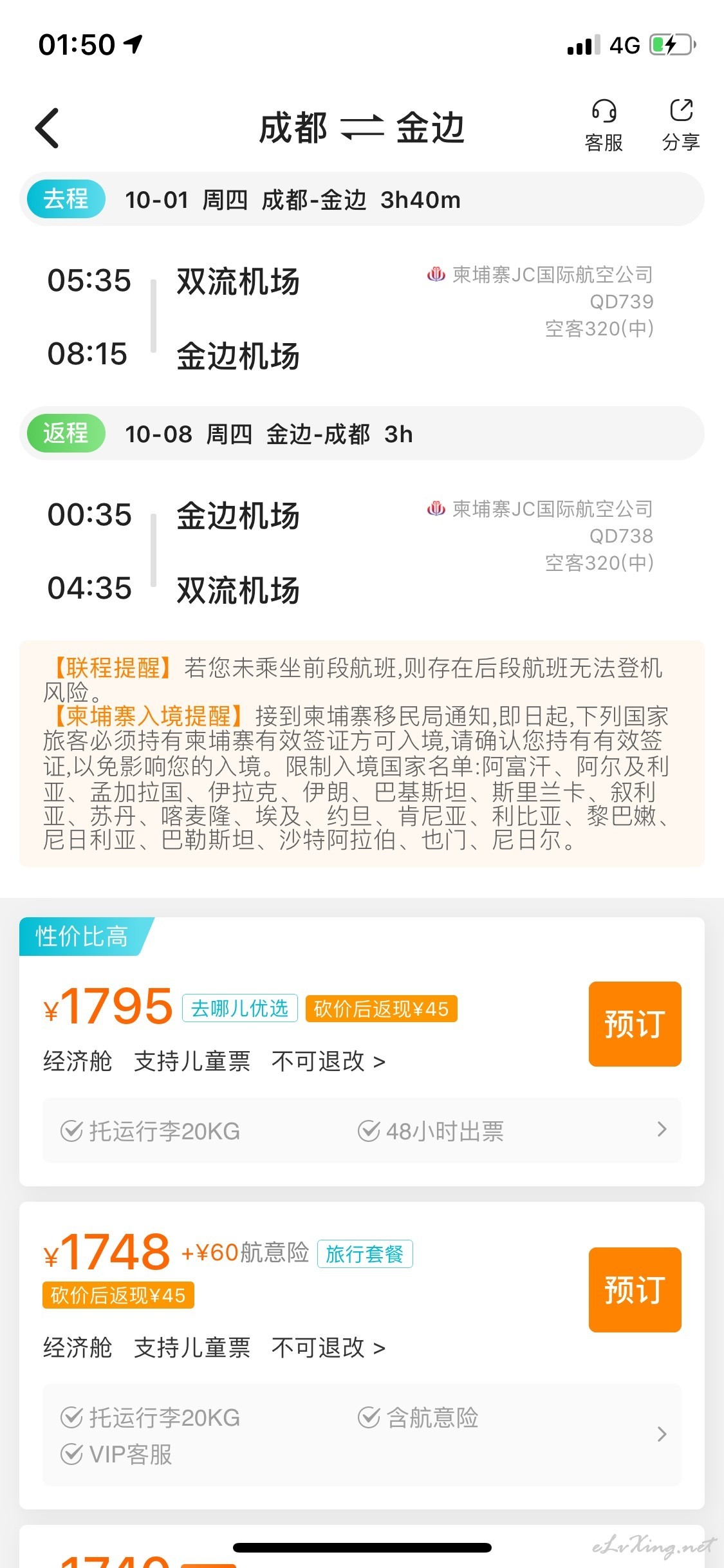This screenshot has height=1568, width=724.
Task: Tap 预订 for the ¥1795 fare
Action: pos(634,1023)
